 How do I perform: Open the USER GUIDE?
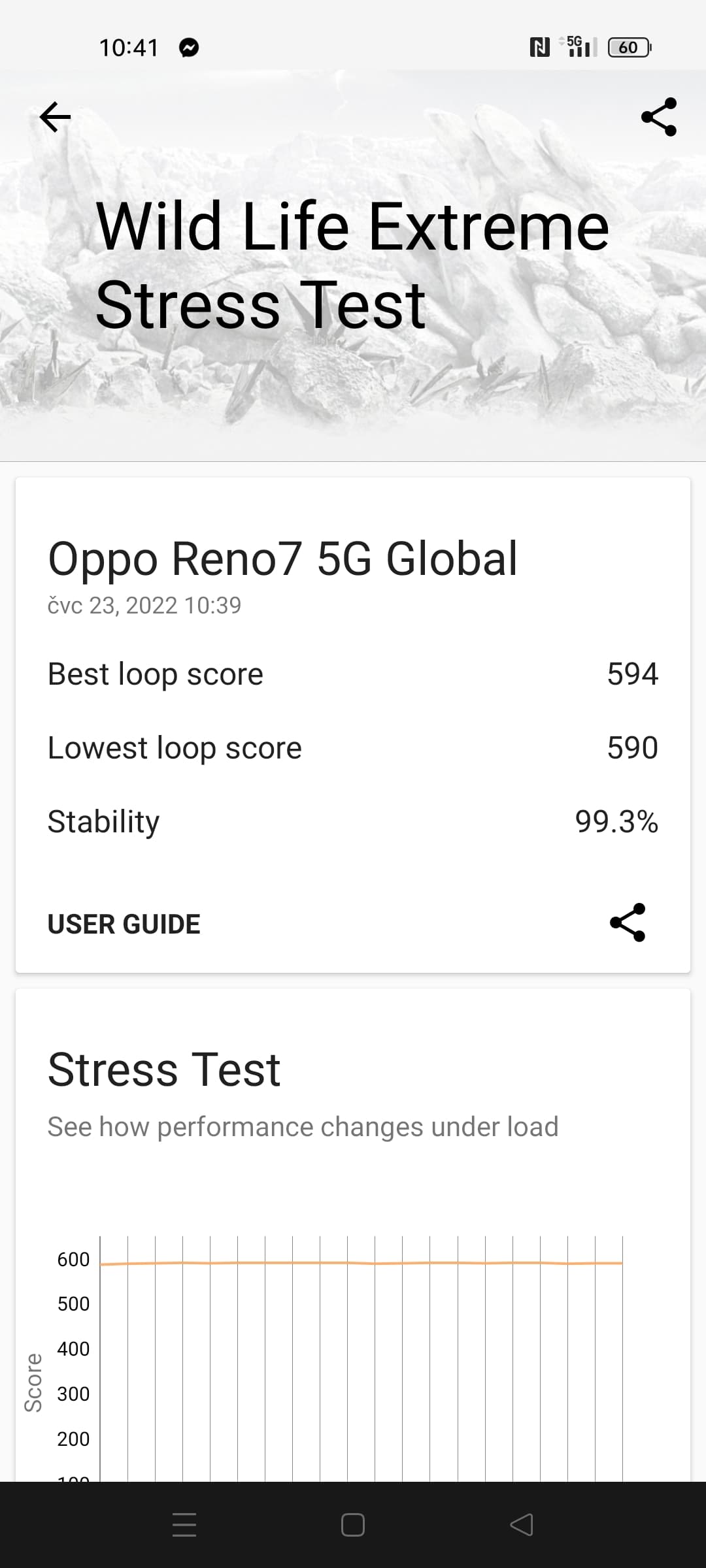tap(124, 924)
